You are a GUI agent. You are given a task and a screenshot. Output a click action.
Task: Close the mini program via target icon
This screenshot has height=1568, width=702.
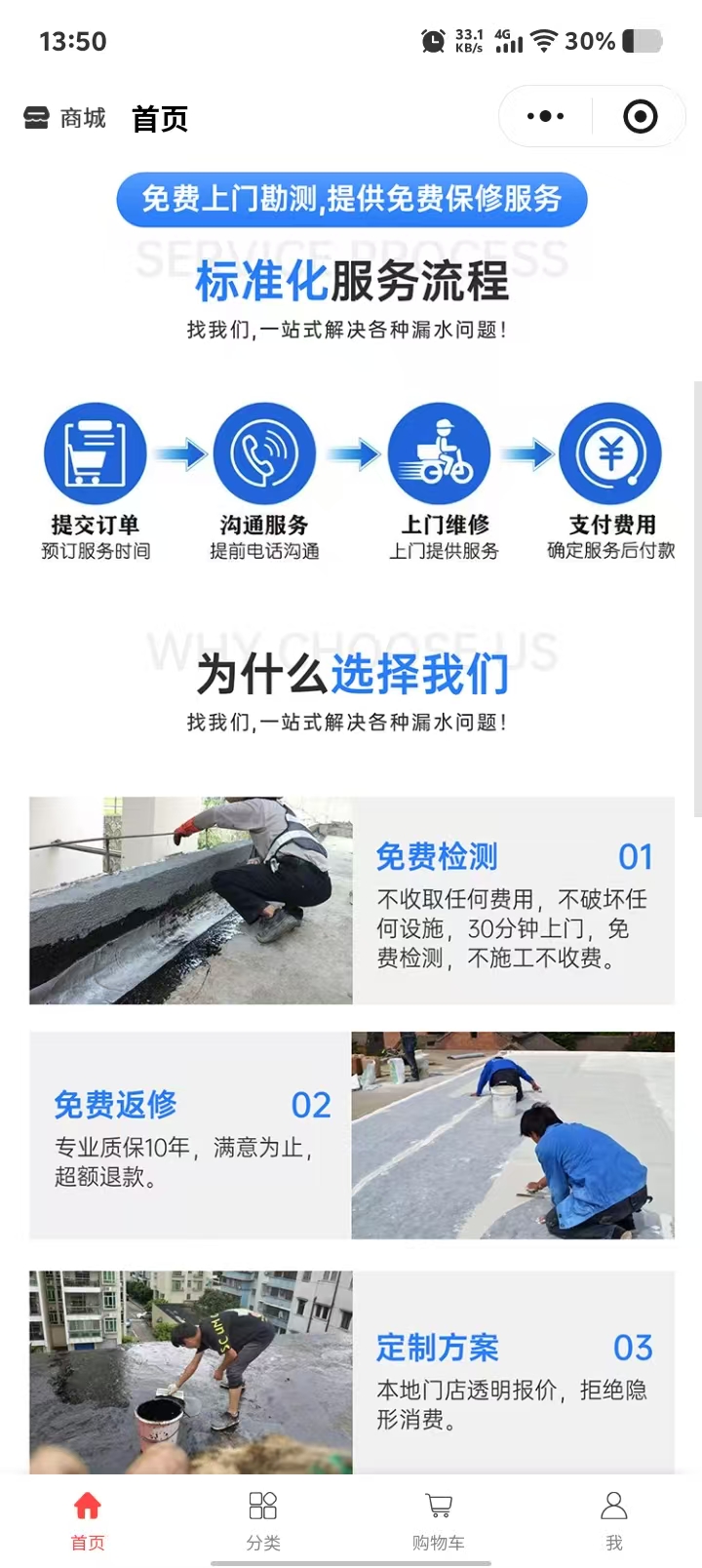(x=640, y=117)
